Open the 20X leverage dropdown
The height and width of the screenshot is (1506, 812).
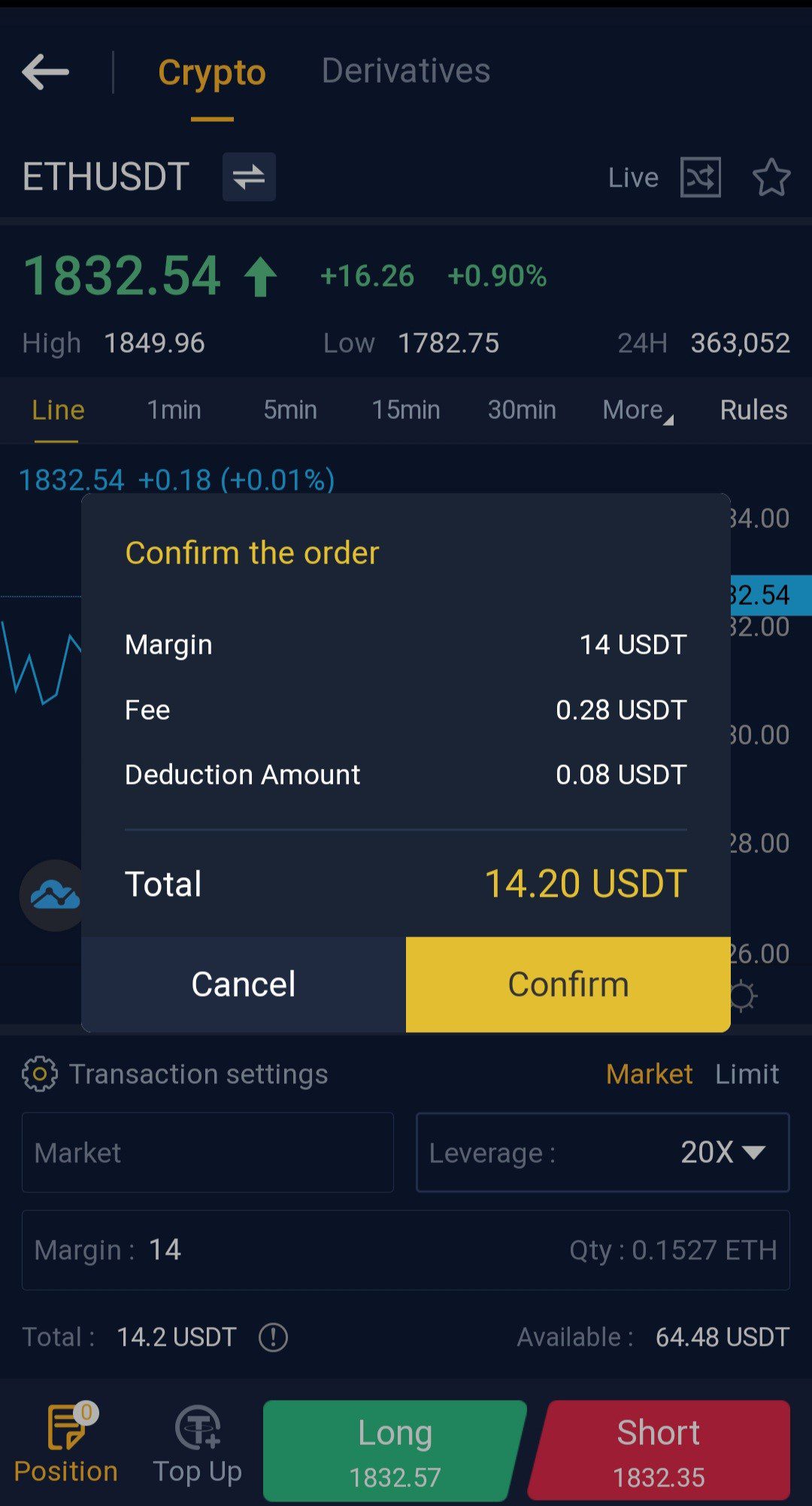click(722, 1152)
